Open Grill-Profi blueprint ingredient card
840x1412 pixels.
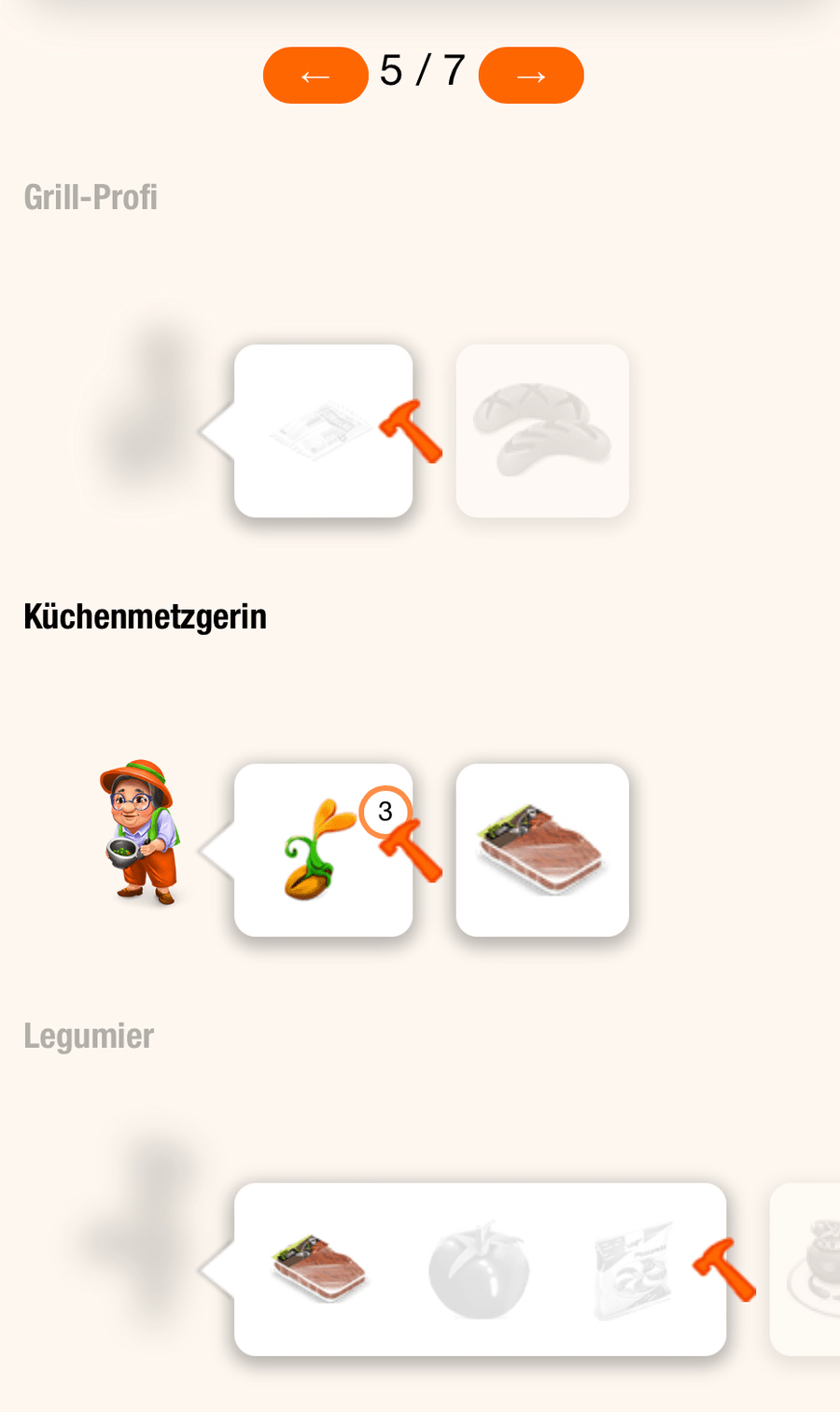click(323, 431)
